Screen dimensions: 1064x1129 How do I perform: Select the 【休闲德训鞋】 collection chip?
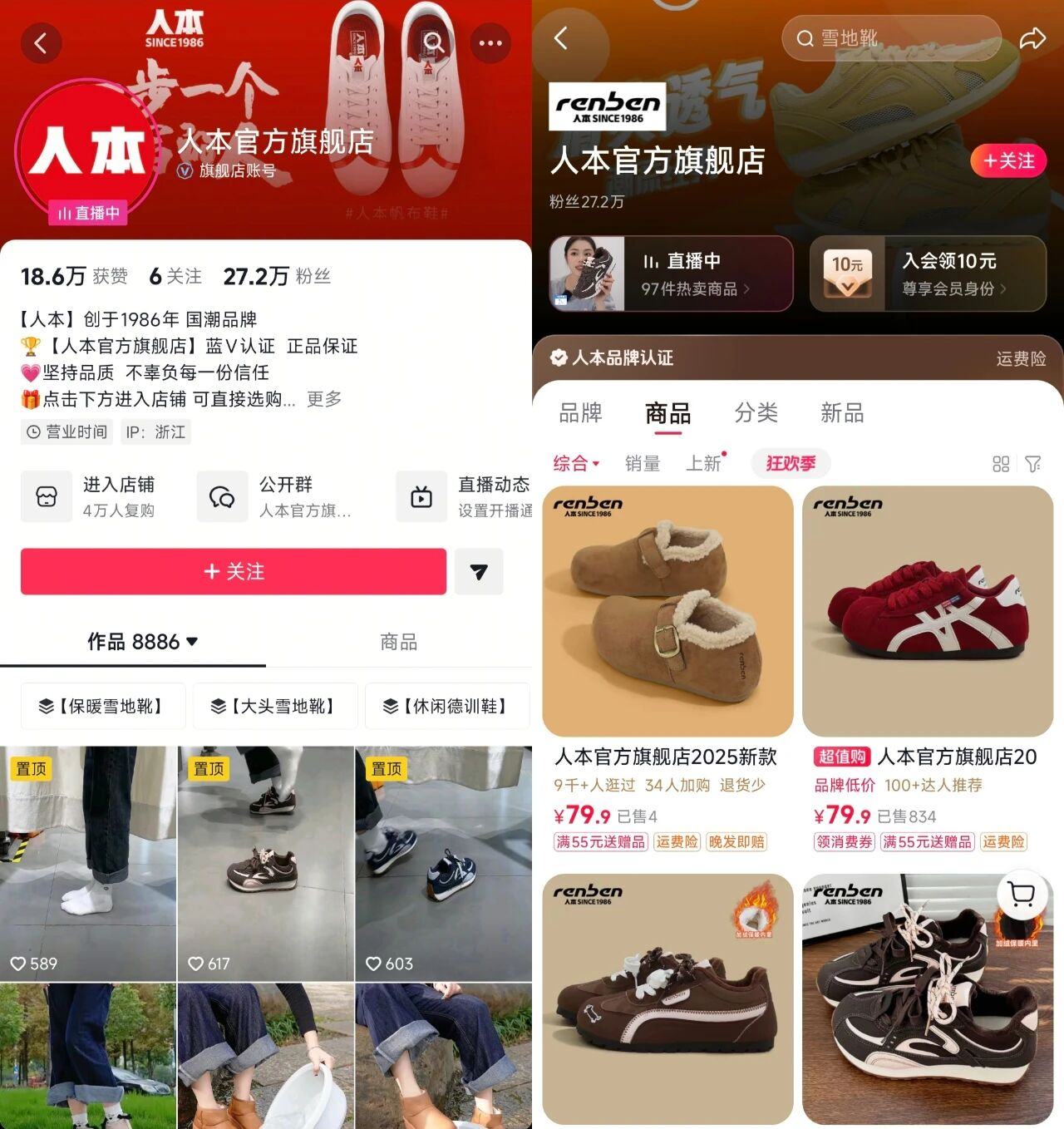[447, 707]
